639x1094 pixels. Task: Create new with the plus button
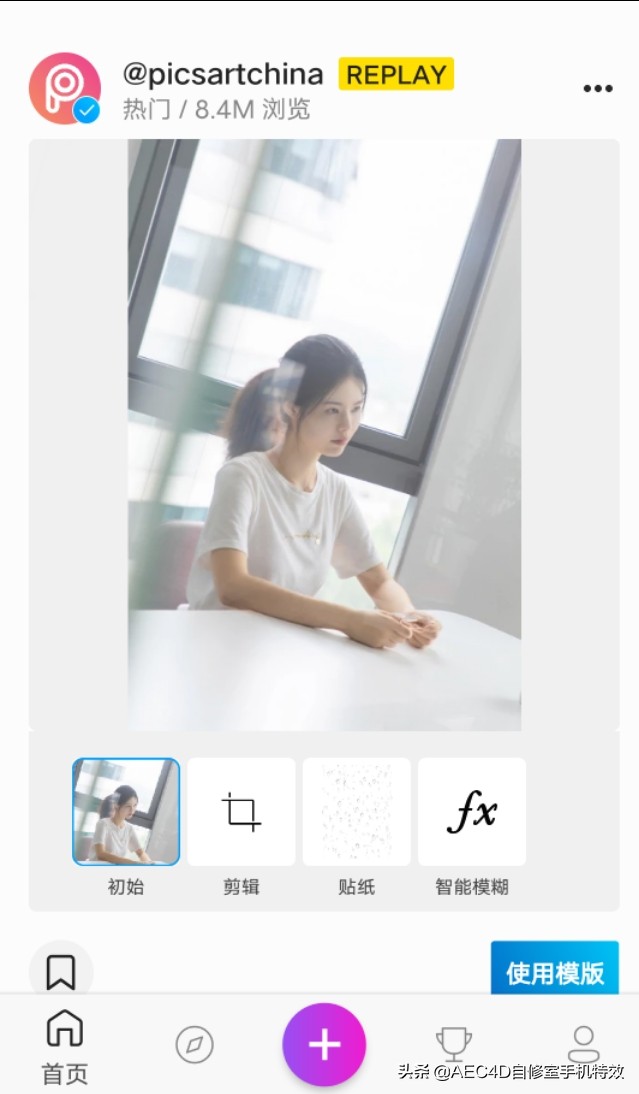coord(324,1045)
